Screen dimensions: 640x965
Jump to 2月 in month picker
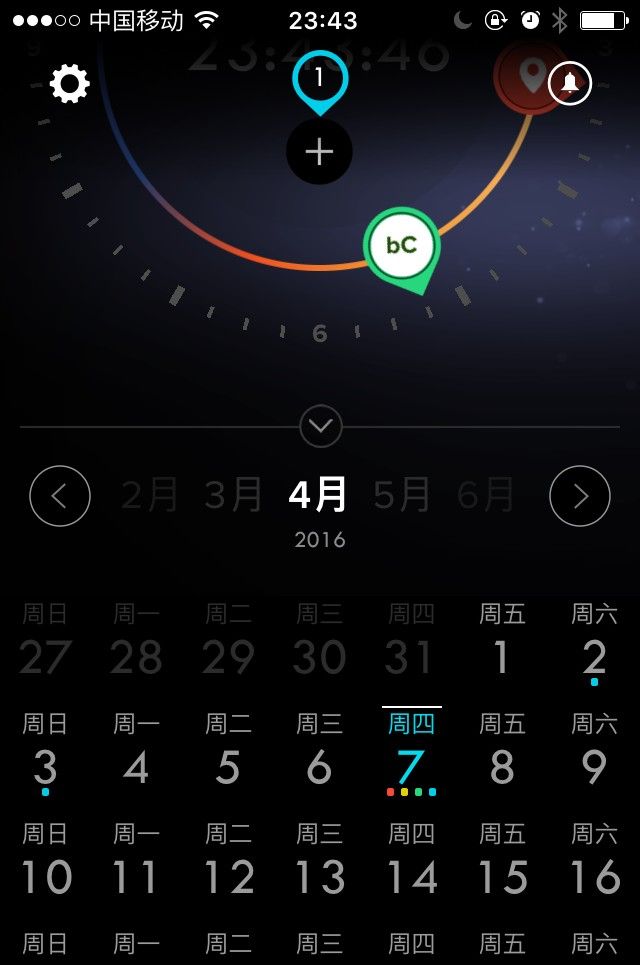click(x=150, y=495)
